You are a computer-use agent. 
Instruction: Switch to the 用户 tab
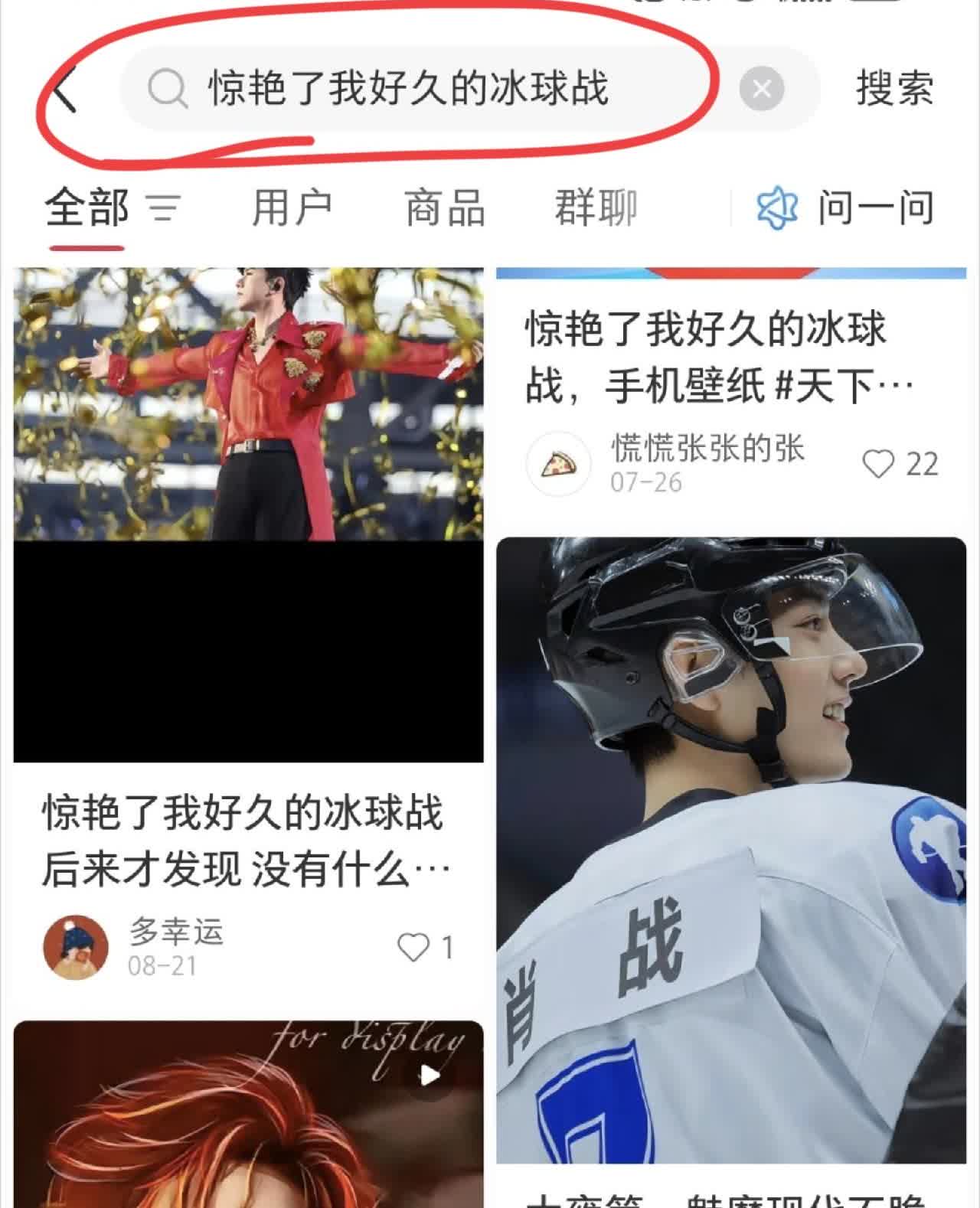click(x=292, y=208)
